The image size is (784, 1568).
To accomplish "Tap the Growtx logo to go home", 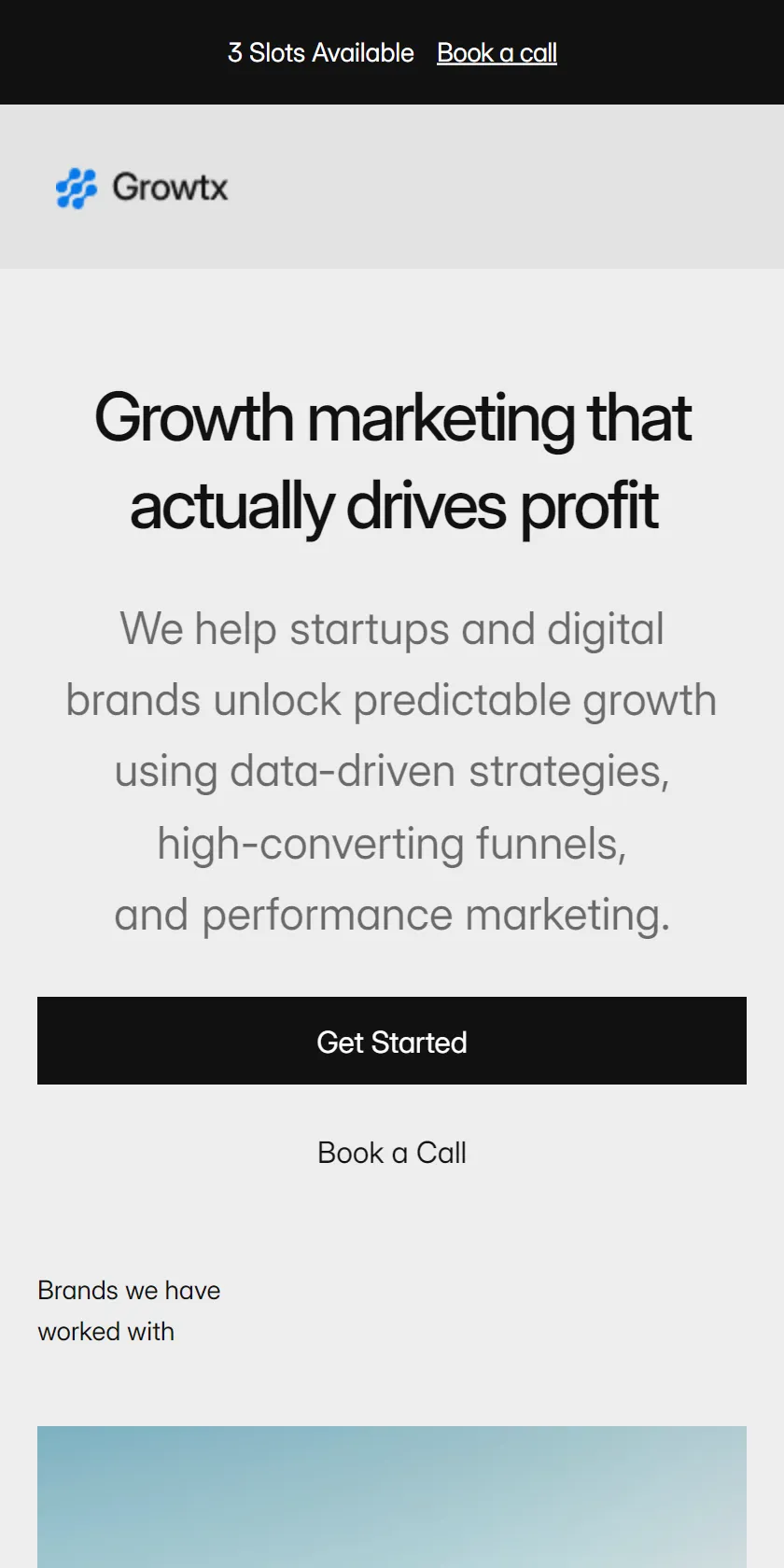I will point(142,188).
